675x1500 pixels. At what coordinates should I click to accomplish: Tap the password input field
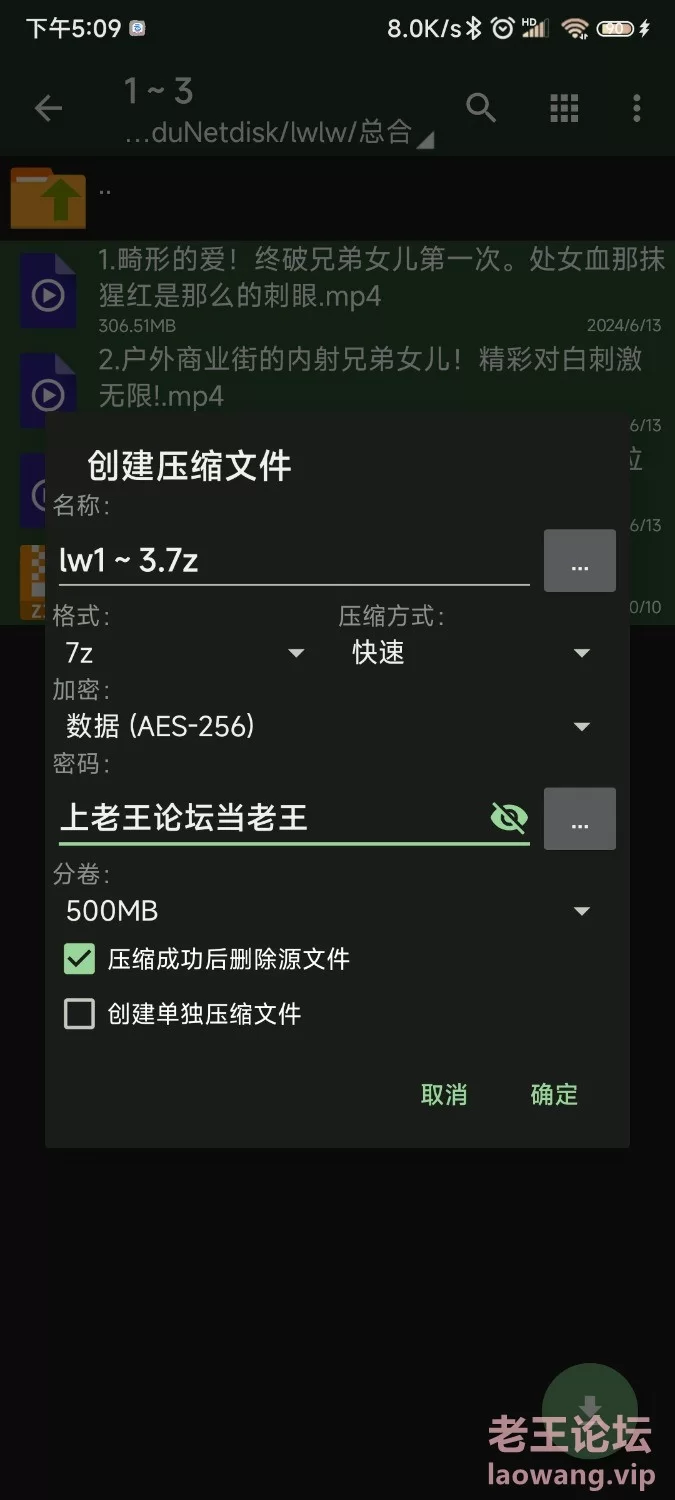pyautogui.click(x=270, y=818)
